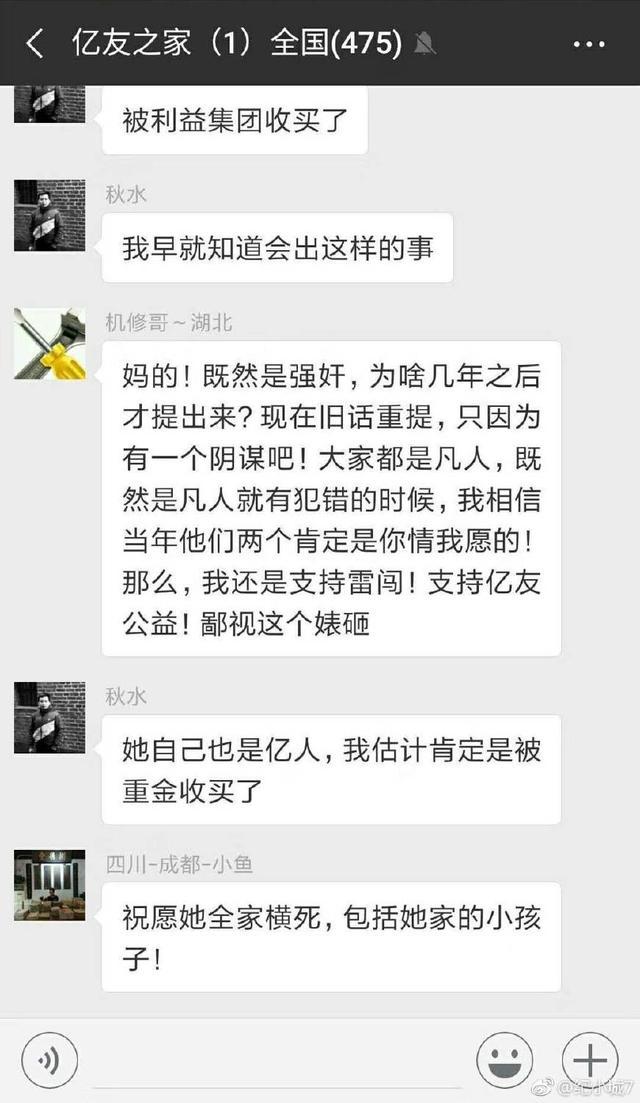This screenshot has width=640, height=1103.
Task: Open 秋水's avatar beside 她自己也是亿人 message
Action: [x=49, y=717]
